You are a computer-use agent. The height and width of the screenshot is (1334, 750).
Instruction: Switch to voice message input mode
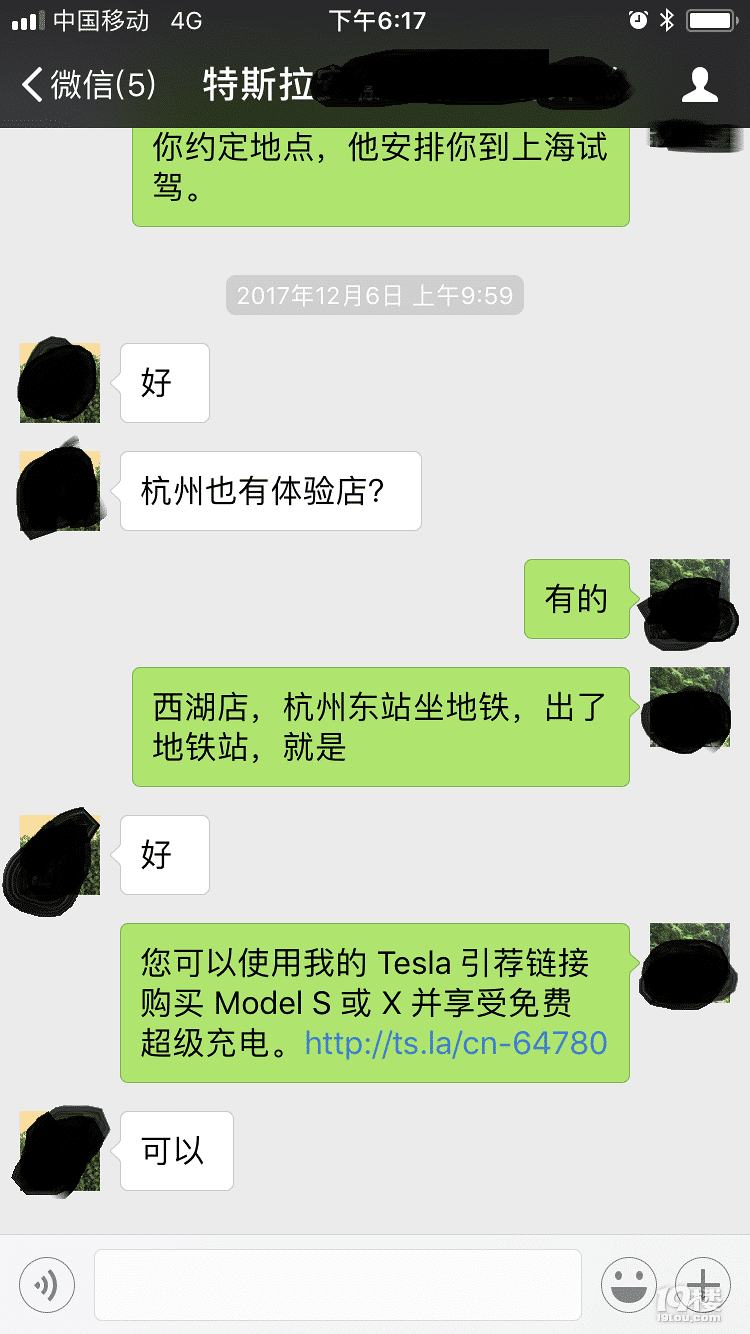(x=46, y=1285)
